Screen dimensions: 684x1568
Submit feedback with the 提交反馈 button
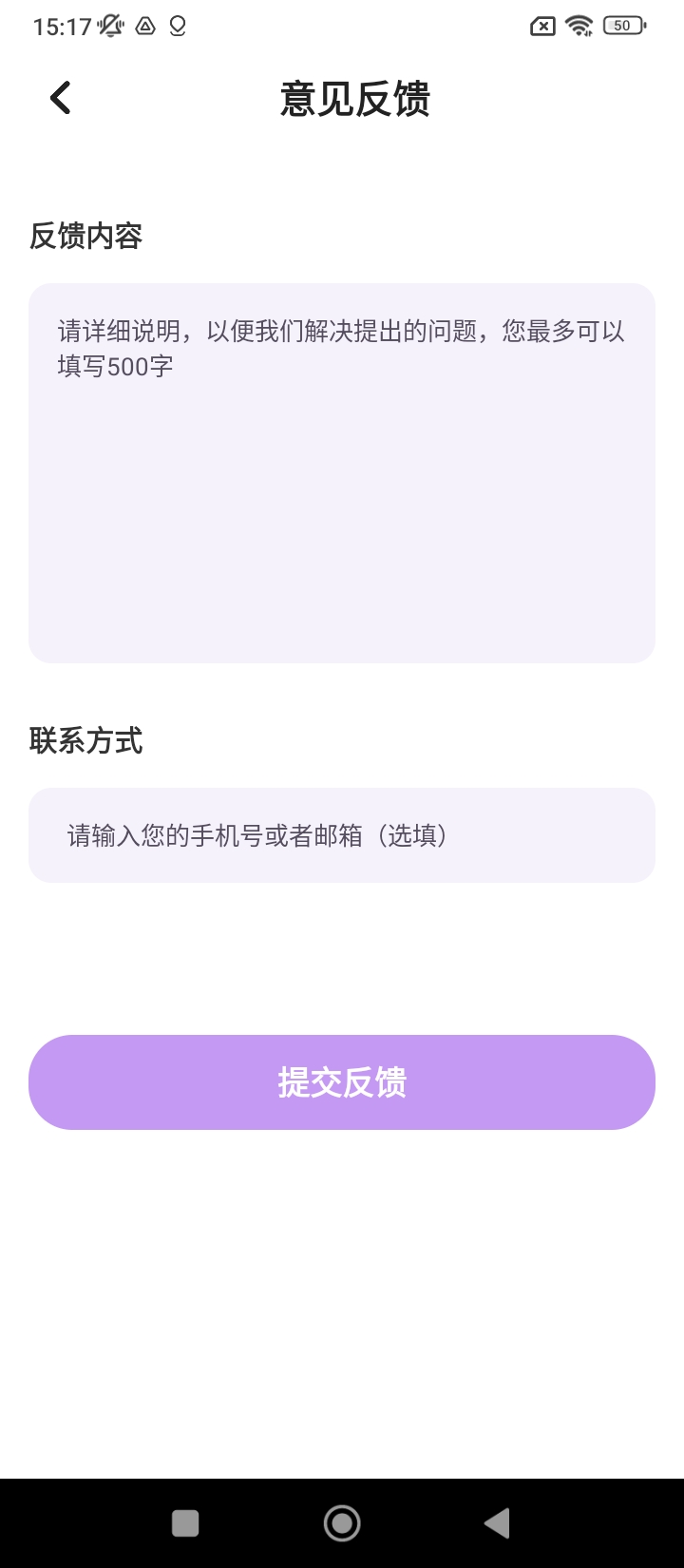342,1081
